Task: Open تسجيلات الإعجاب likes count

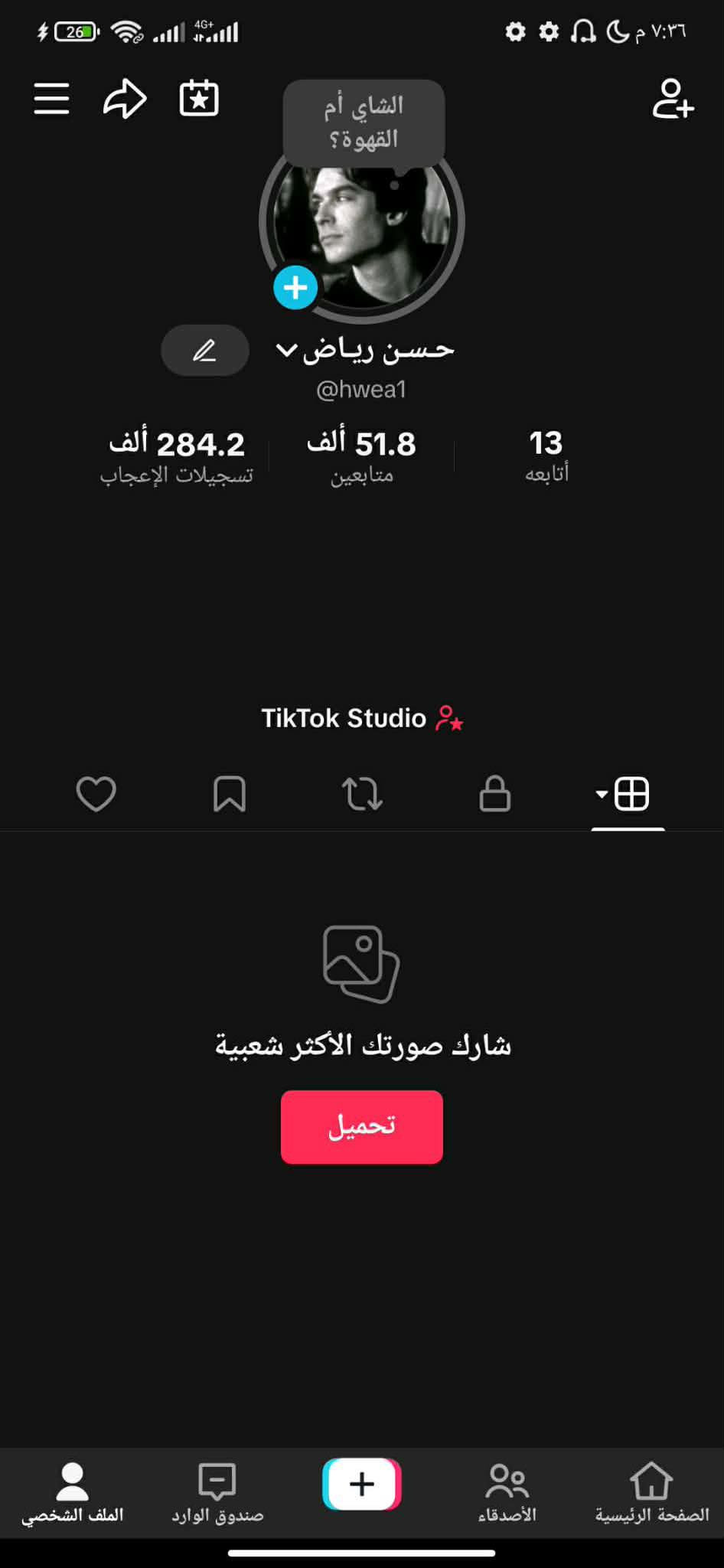Action: [177, 456]
